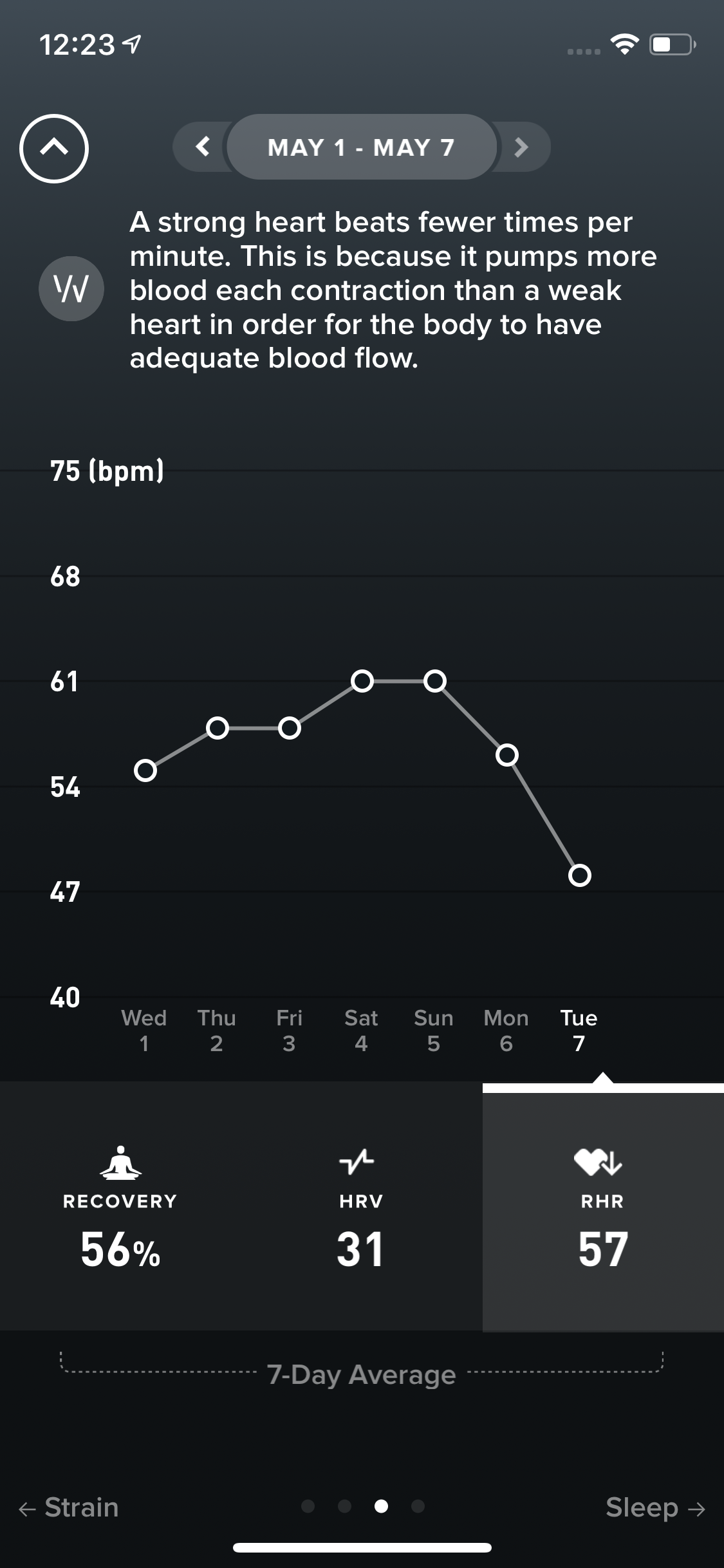Navigate to the Strain page

70,1507
